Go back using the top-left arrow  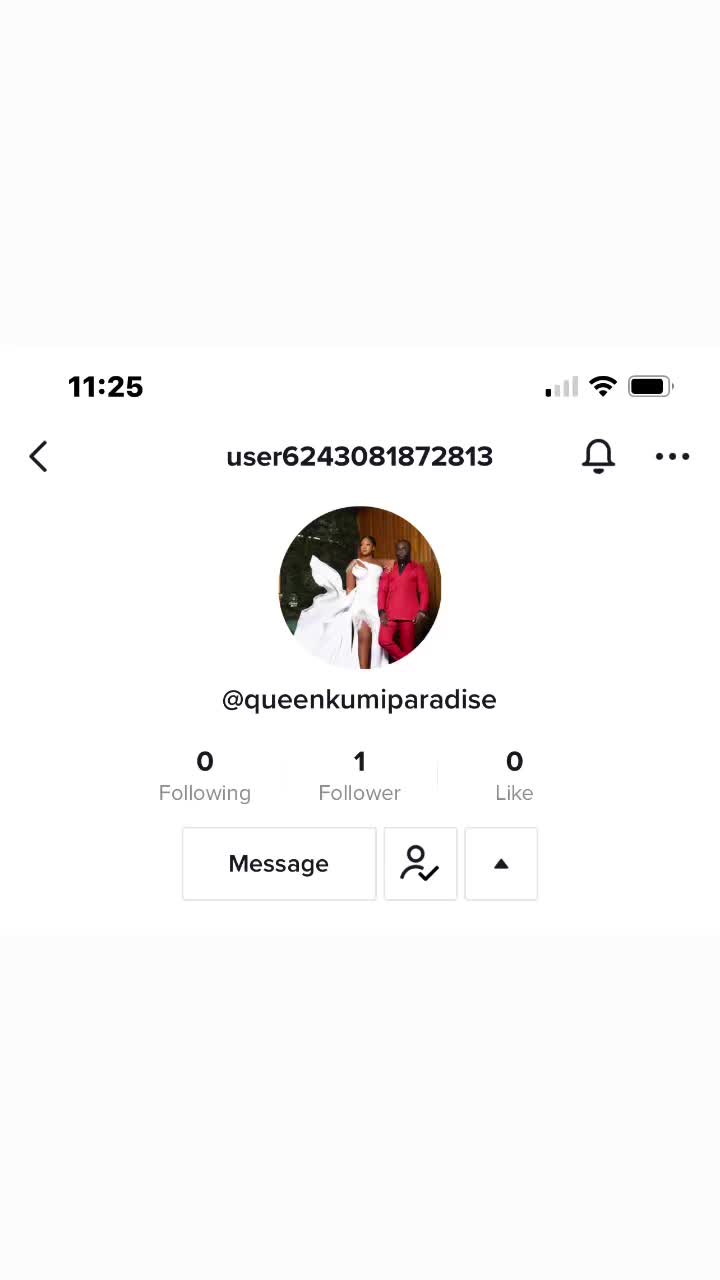tap(38, 457)
